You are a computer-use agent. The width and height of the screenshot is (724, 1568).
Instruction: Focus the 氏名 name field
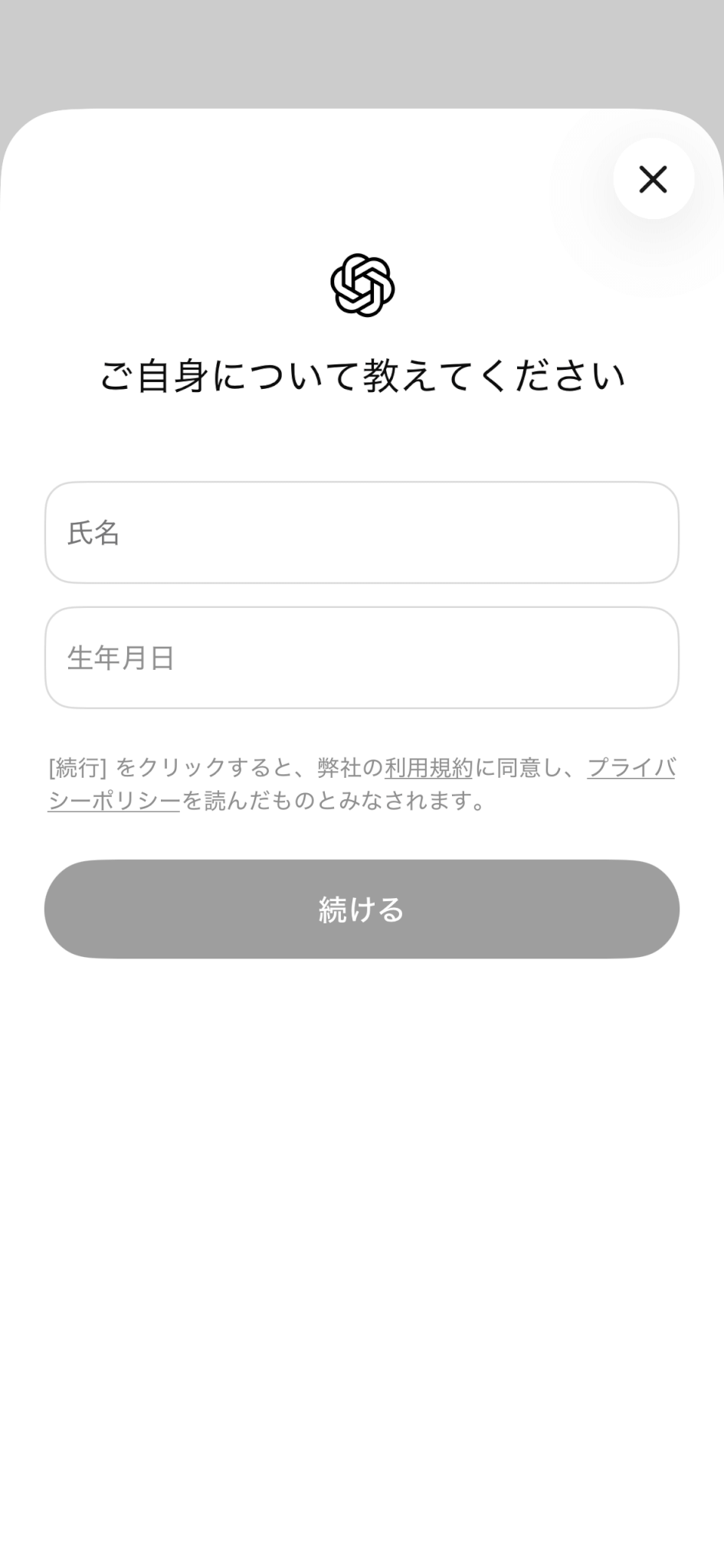pyautogui.click(x=362, y=533)
